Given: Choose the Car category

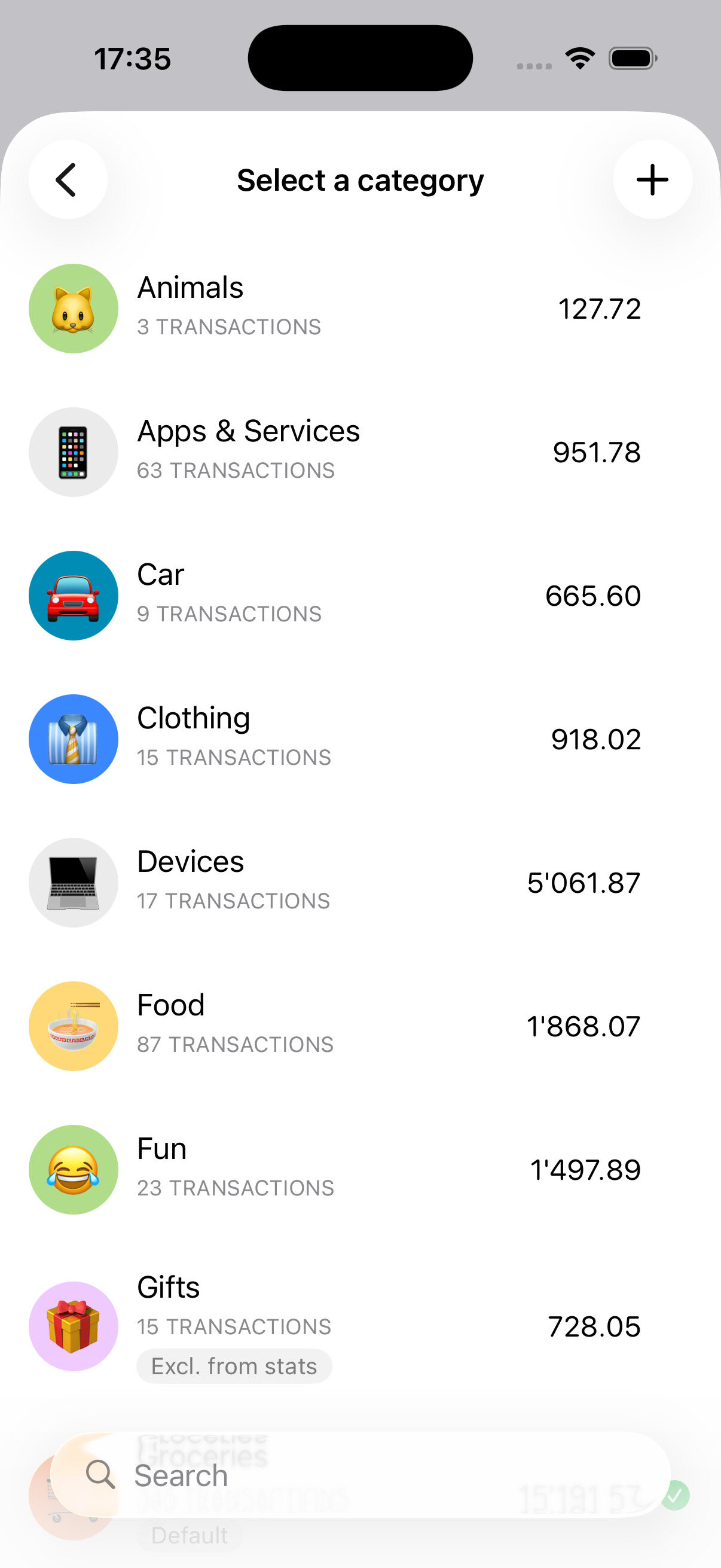Looking at the screenshot, I should point(360,595).
